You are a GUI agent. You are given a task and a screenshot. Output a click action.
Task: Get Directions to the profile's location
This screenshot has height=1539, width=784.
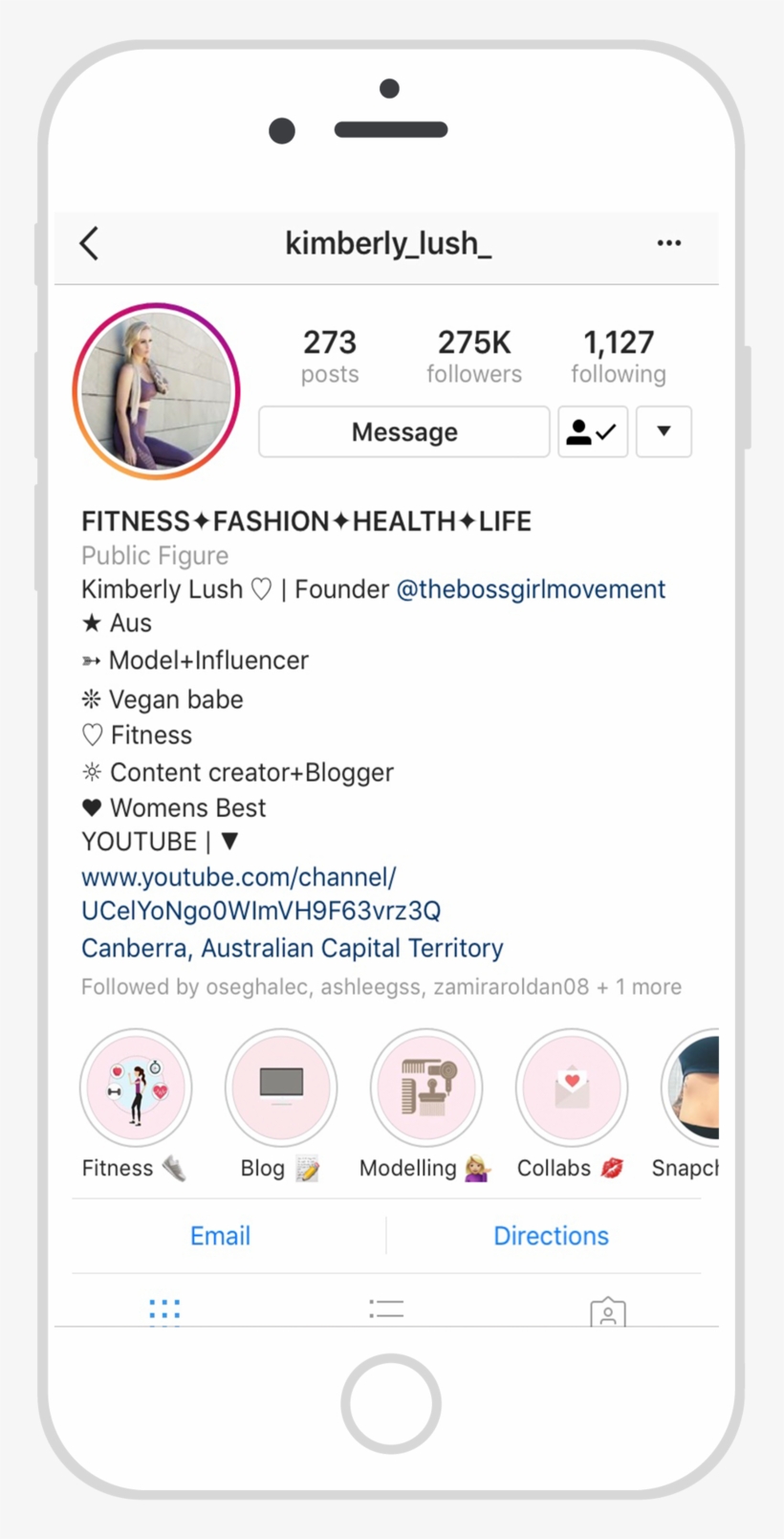[x=551, y=1236]
